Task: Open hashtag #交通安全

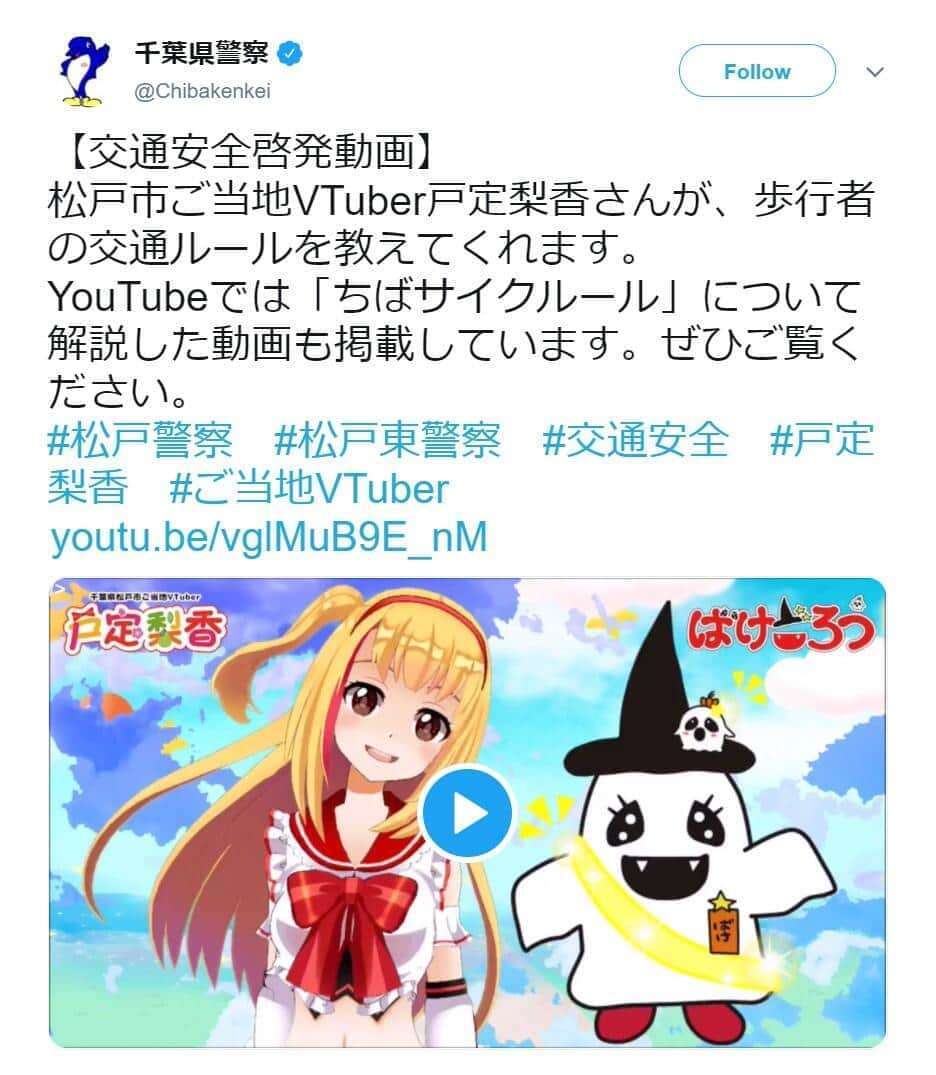Action: (x=634, y=440)
